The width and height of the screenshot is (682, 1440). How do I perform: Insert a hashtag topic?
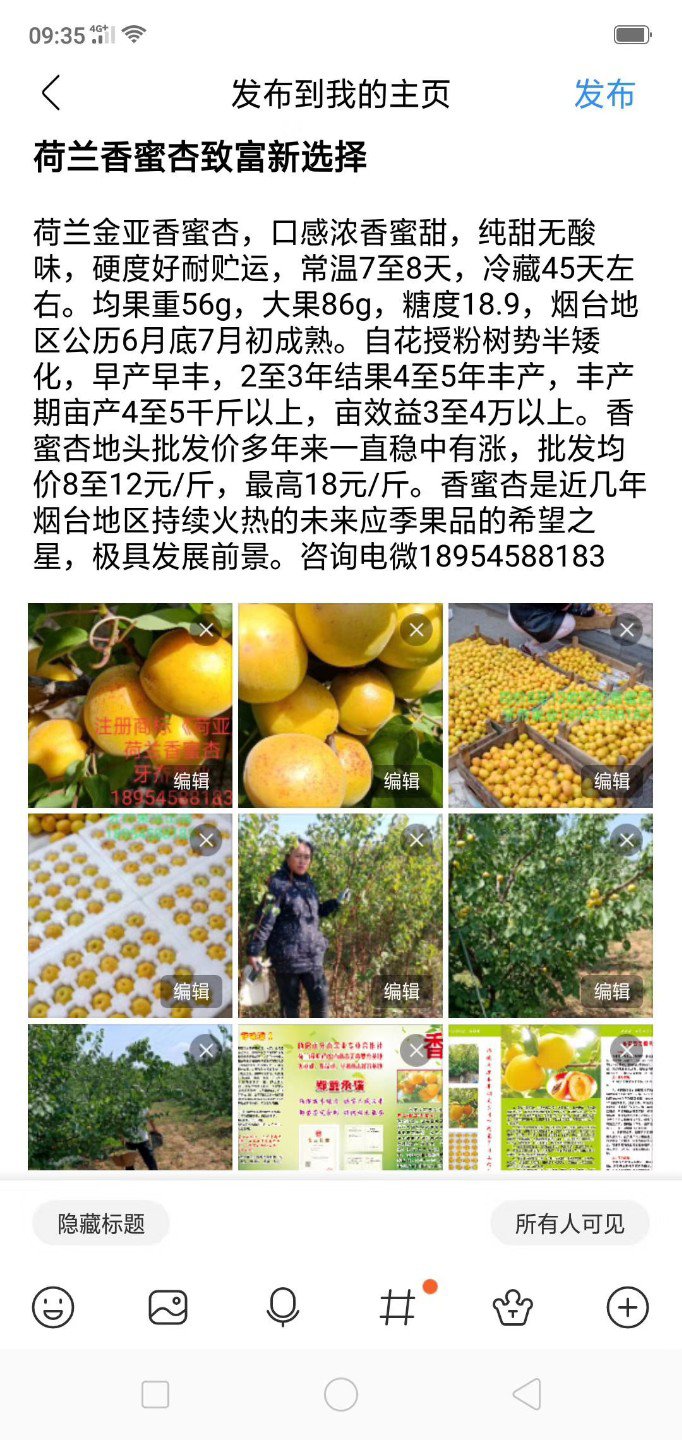tap(398, 1307)
